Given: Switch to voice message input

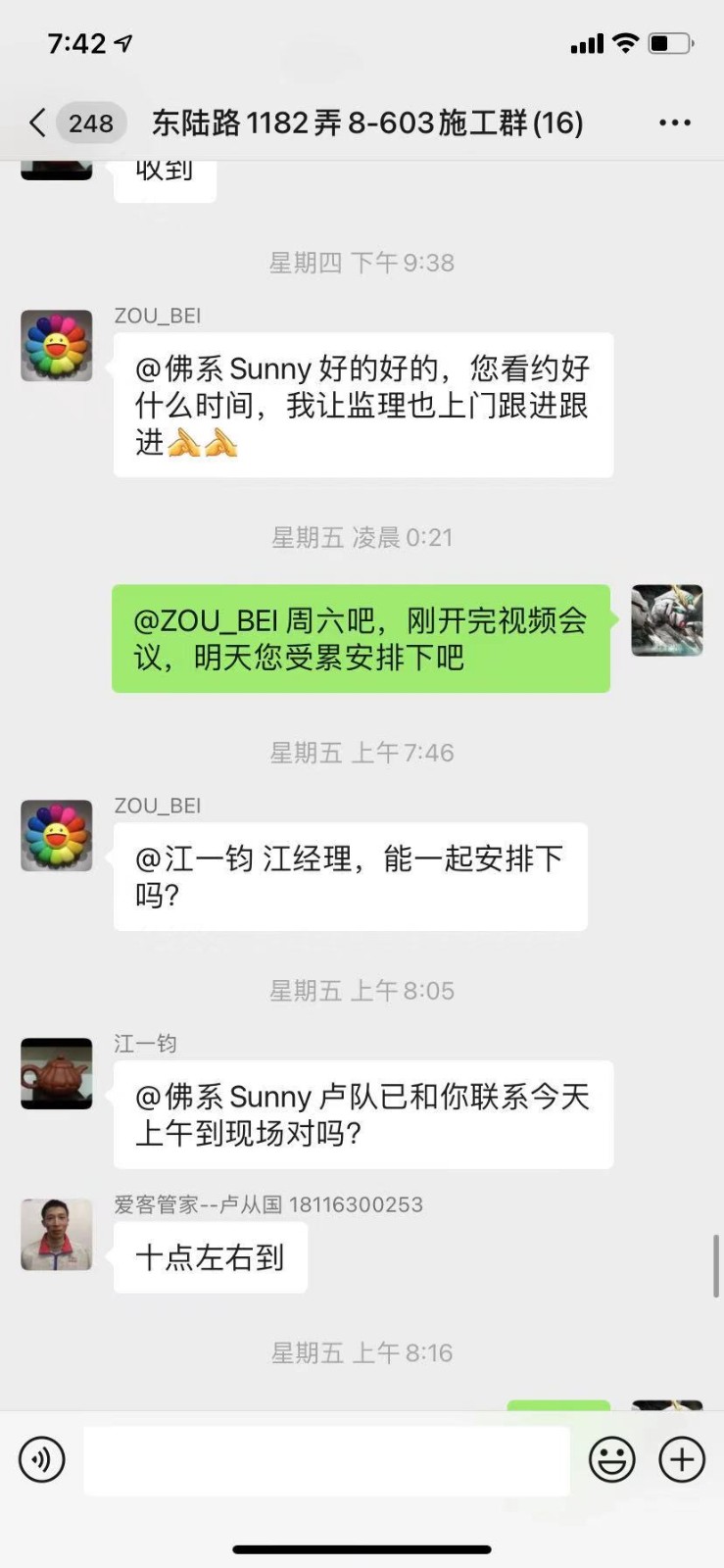Looking at the screenshot, I should (x=42, y=1459).
